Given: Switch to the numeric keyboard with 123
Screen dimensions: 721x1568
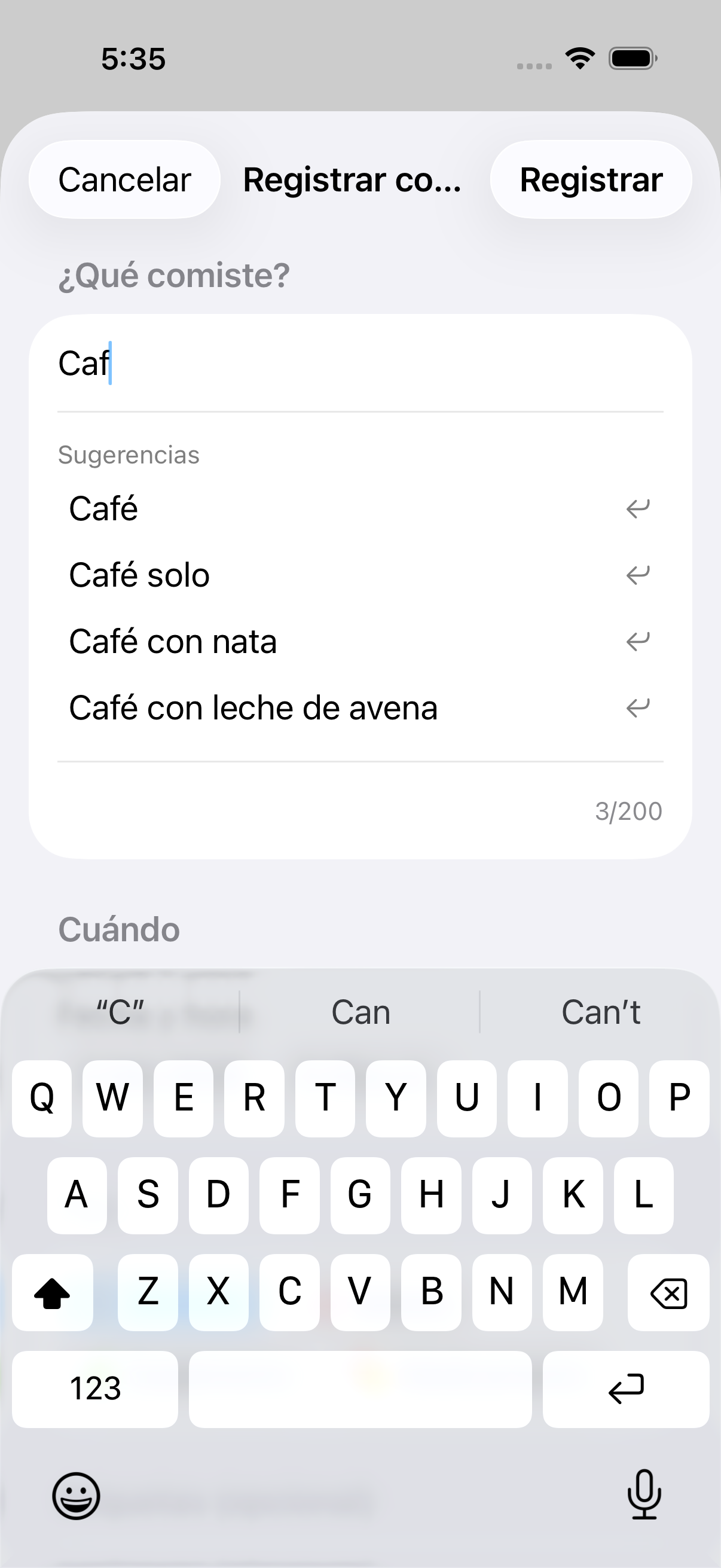Looking at the screenshot, I should coord(94,1389).
